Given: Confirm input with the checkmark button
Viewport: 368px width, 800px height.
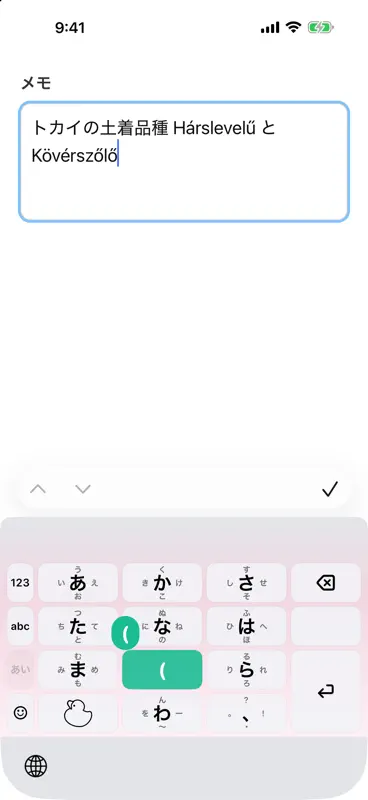Looking at the screenshot, I should (x=330, y=489).
